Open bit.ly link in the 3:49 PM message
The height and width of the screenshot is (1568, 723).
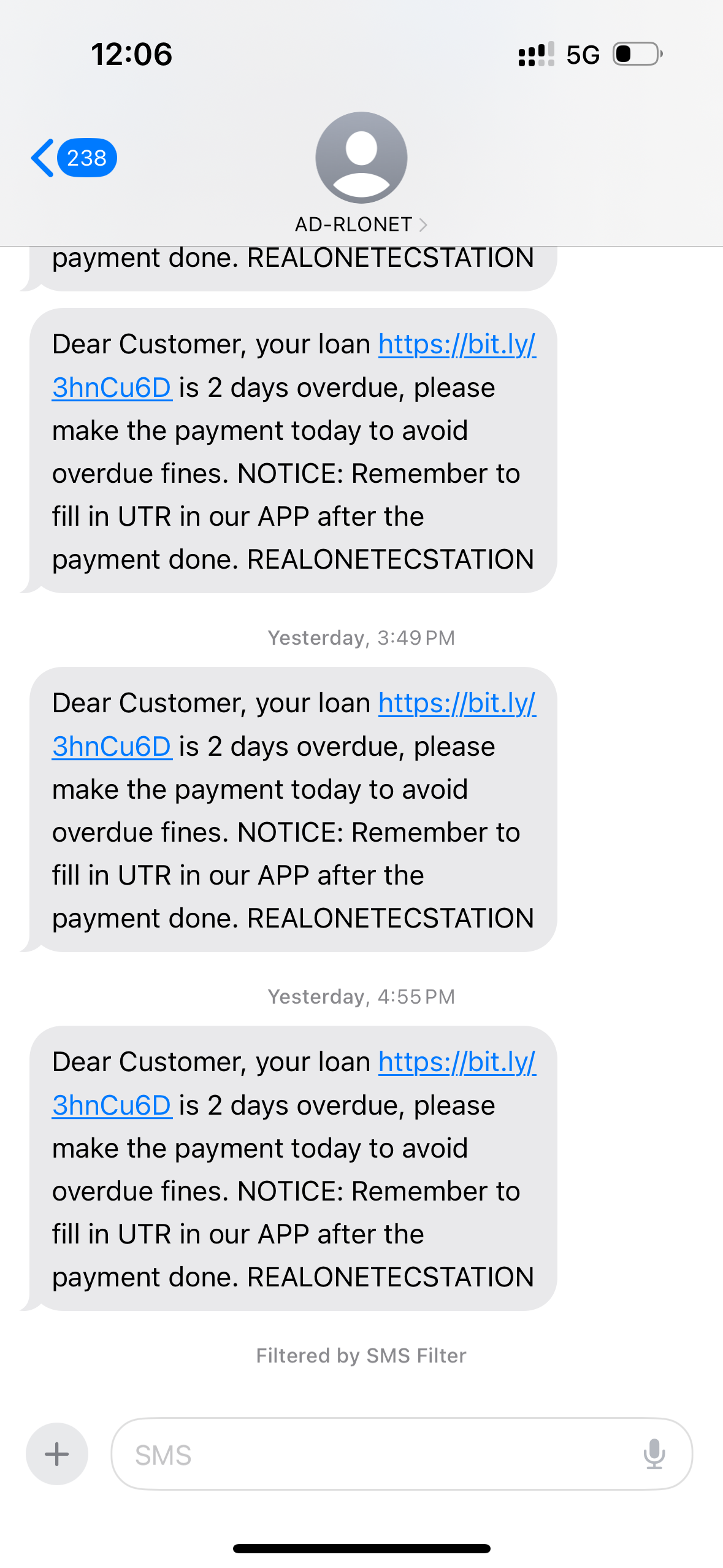[x=456, y=704]
